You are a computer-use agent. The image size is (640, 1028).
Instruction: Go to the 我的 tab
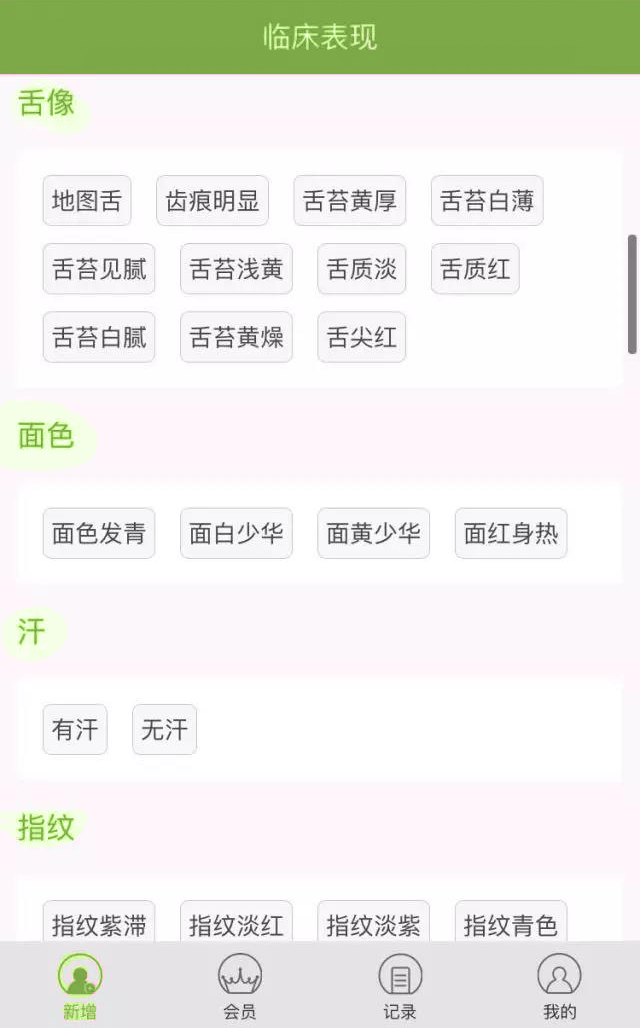point(559,985)
